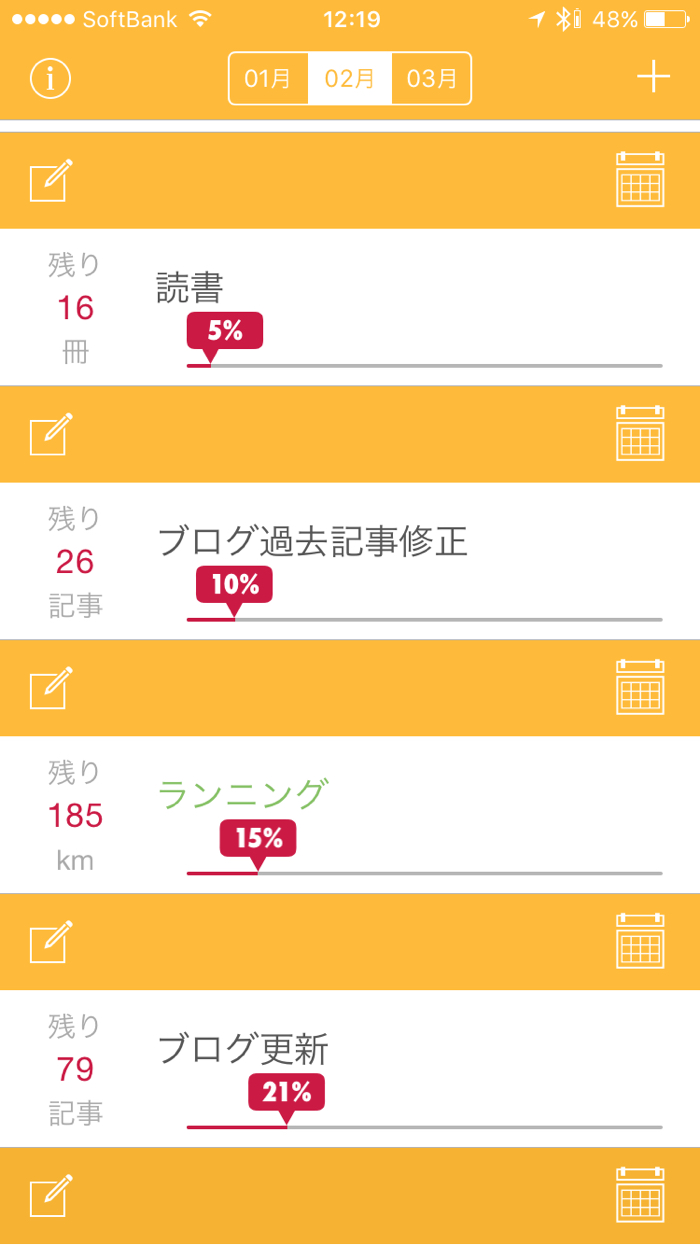Tap the edit icon above ランニング
This screenshot has width=700, height=1245.
[x=51, y=688]
